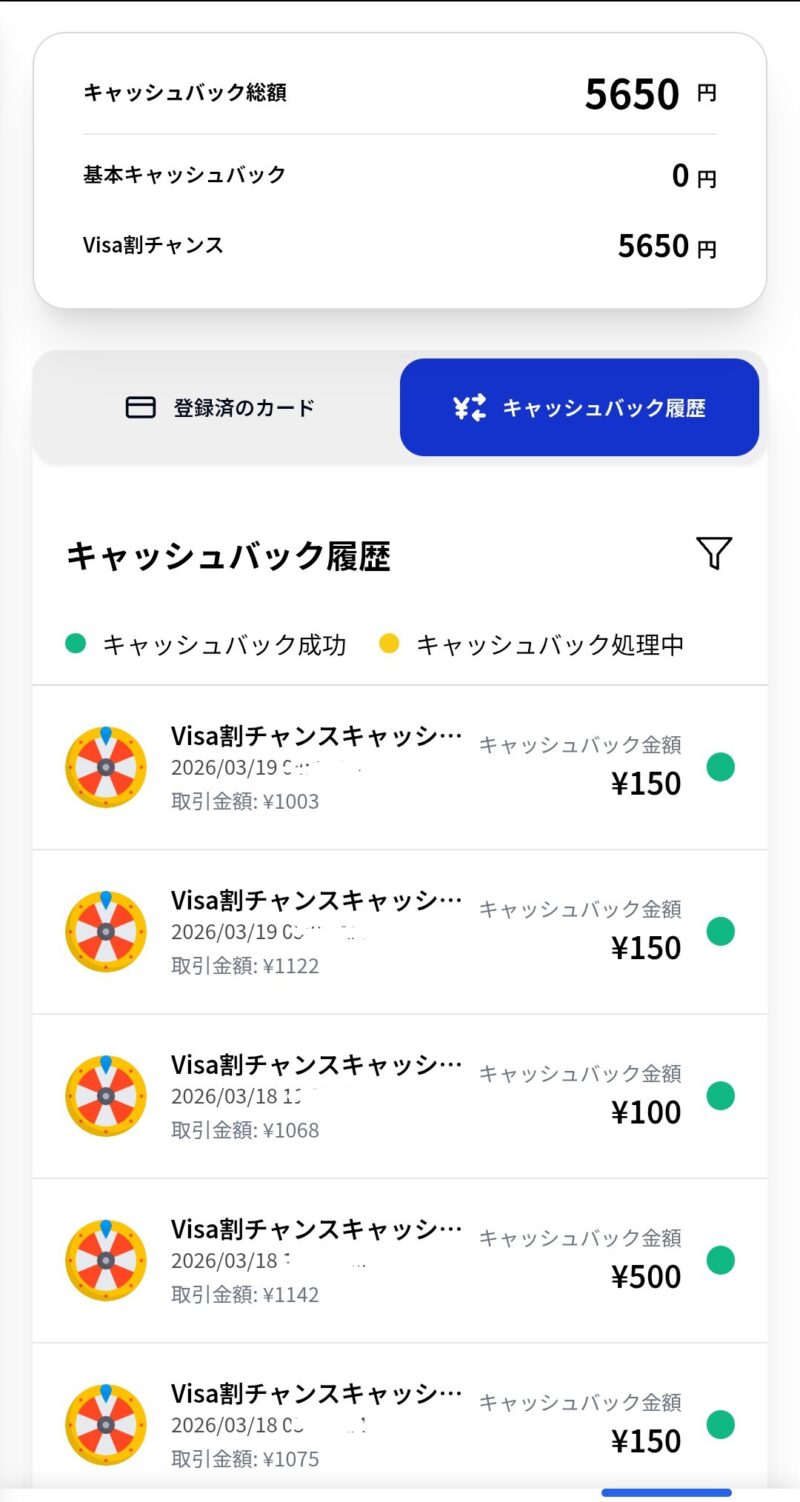The image size is (800, 1502).
Task: Tap the roulette wheel icon of the ¥100 cashback entry
Action: [x=105, y=1095]
